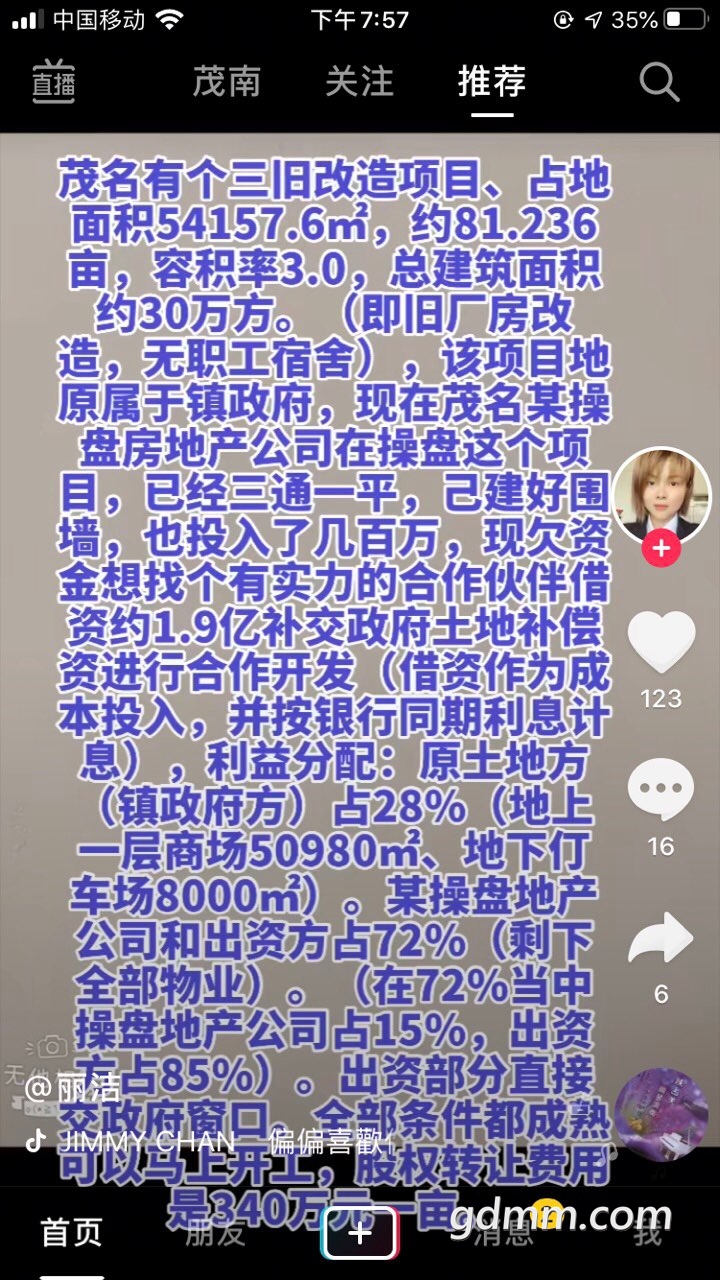Open the live stream icon
The height and width of the screenshot is (1280, 720).
point(53,82)
